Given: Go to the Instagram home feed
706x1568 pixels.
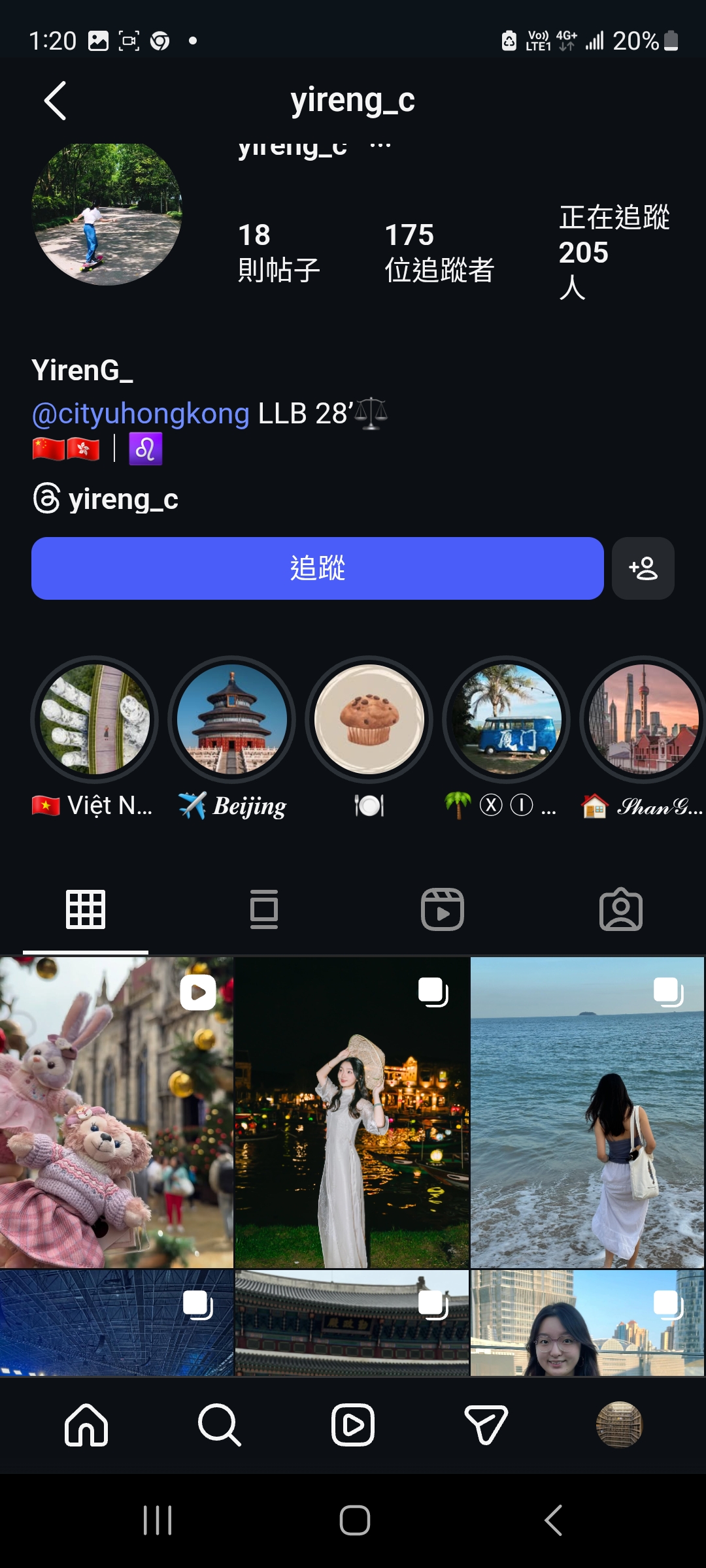Looking at the screenshot, I should (x=86, y=1425).
